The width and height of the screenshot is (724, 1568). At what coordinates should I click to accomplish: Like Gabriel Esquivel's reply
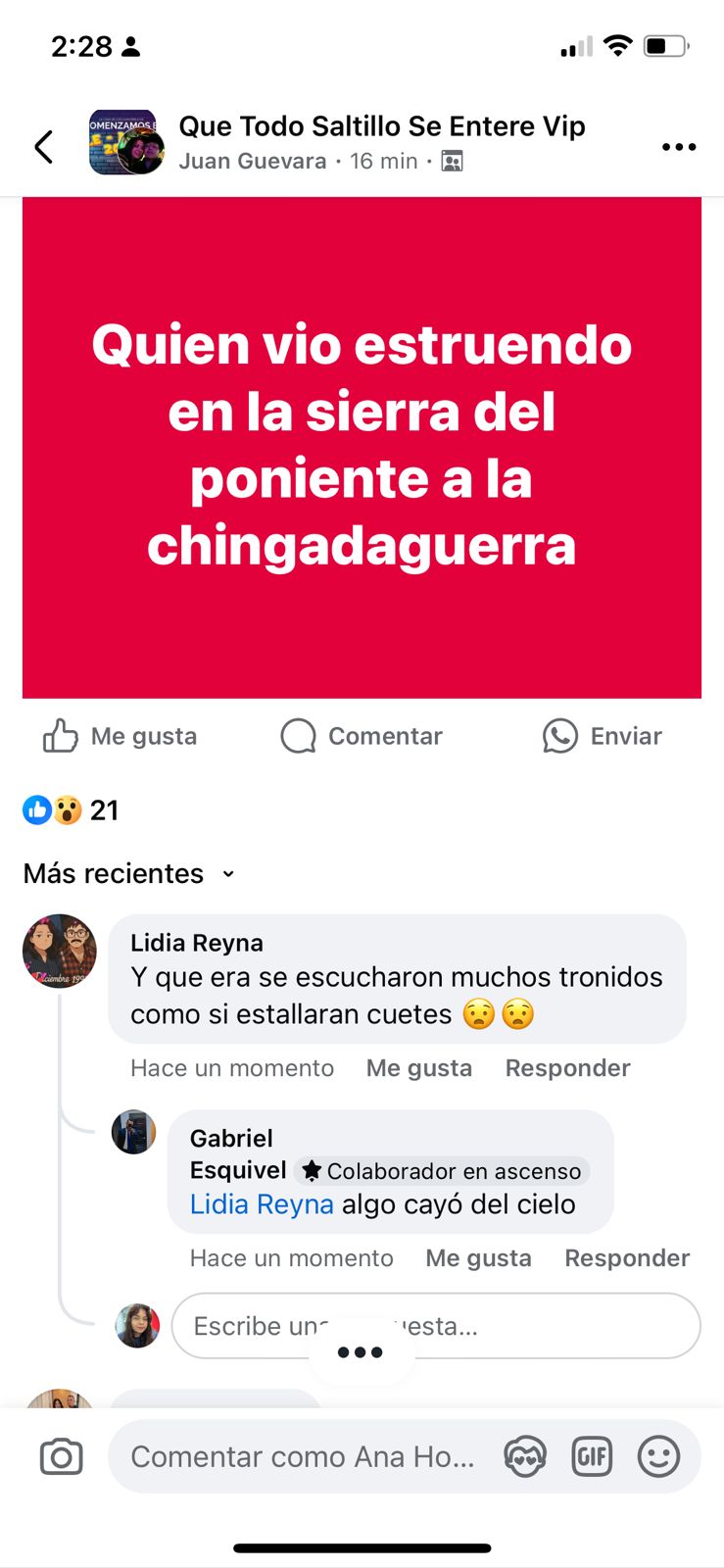pos(478,1258)
